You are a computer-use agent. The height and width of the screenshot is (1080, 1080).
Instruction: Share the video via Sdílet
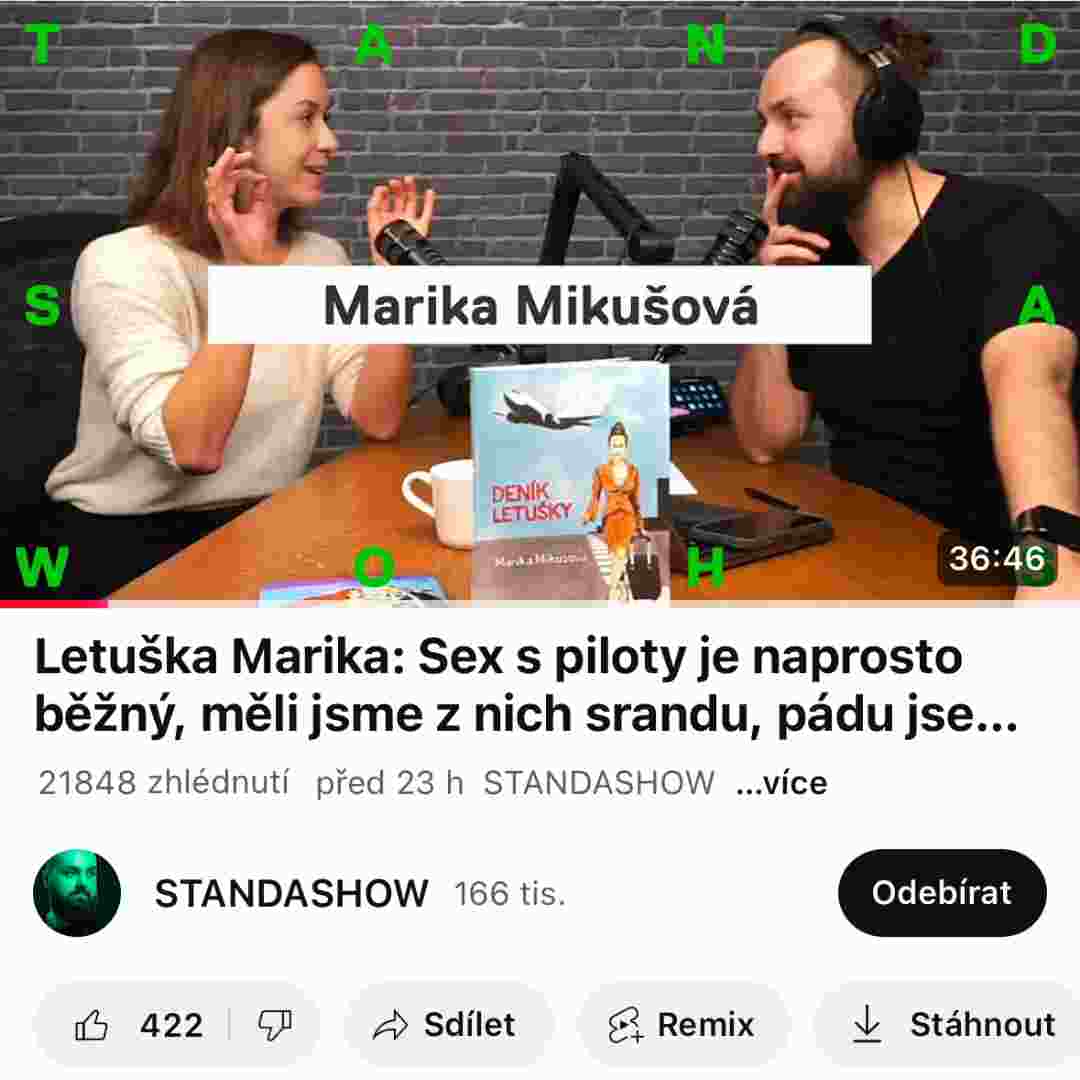pos(445,1025)
